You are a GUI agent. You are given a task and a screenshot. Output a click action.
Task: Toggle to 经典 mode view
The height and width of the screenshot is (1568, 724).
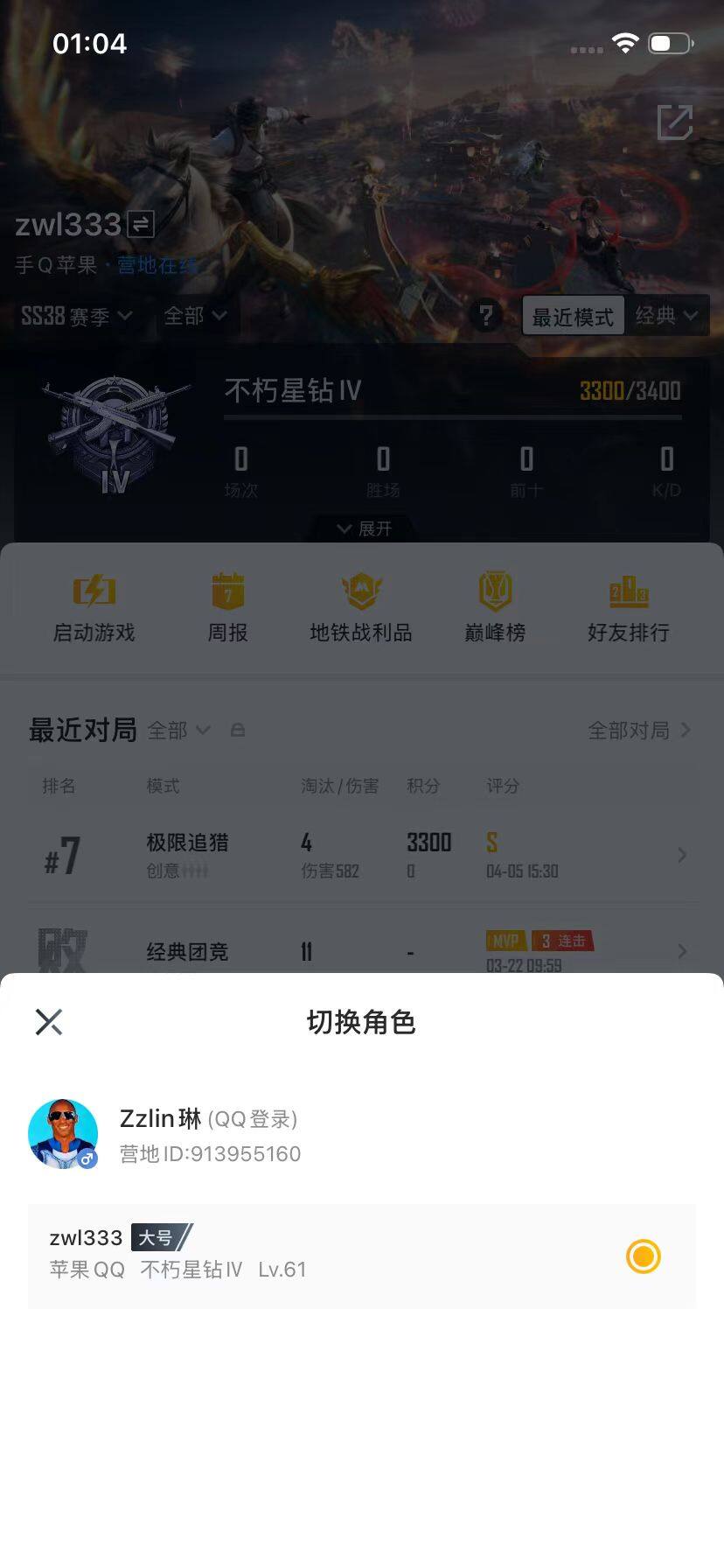(x=667, y=316)
